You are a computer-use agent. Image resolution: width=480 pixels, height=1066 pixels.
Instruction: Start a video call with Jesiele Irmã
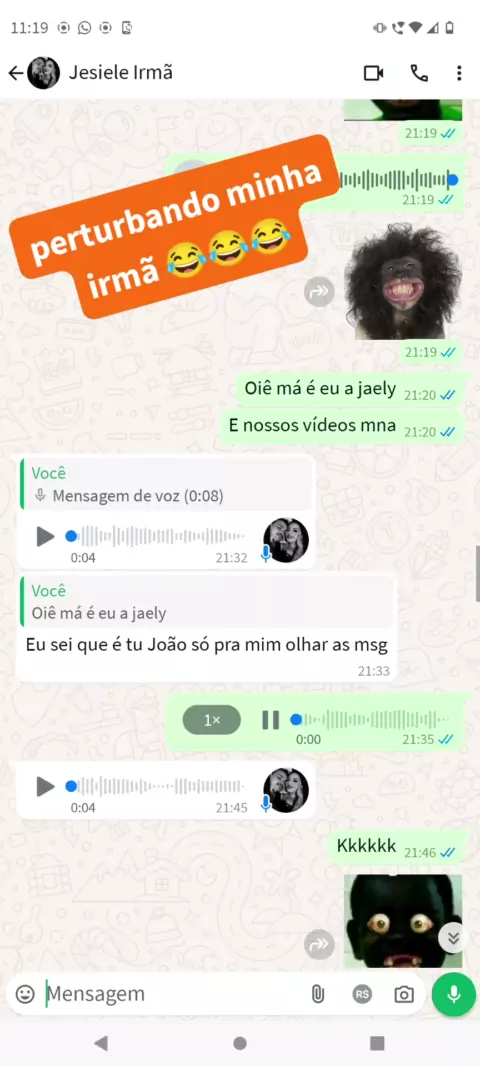[x=373, y=73]
